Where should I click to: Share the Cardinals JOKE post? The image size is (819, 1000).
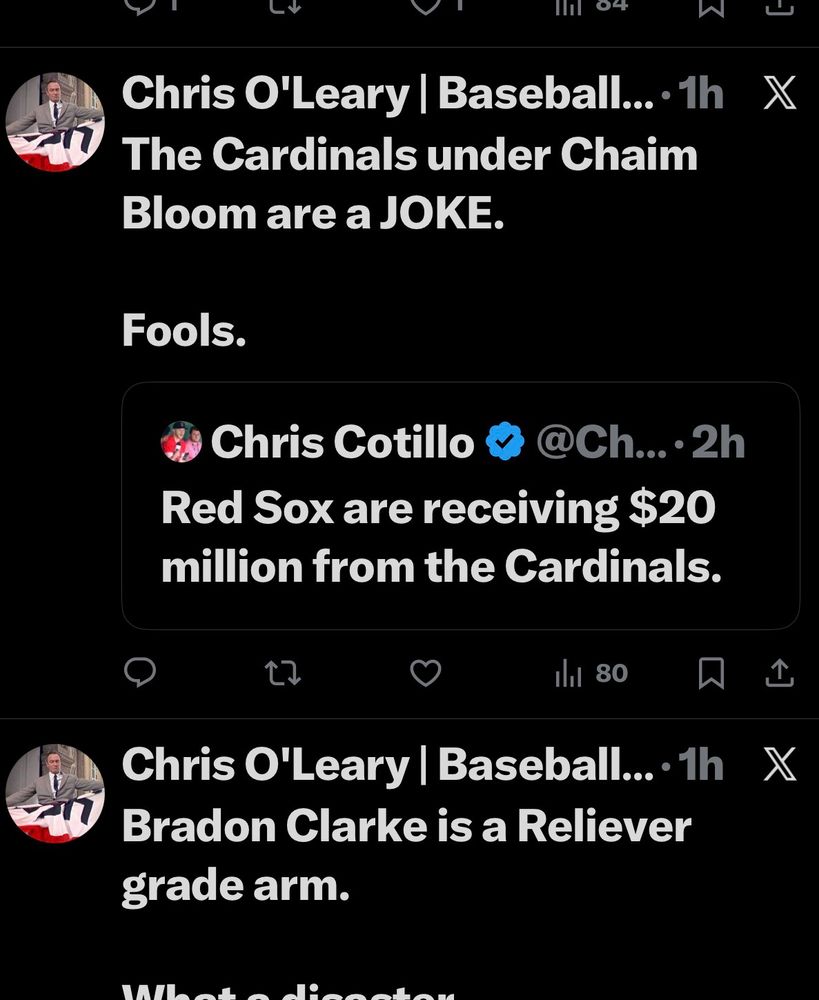point(779,674)
